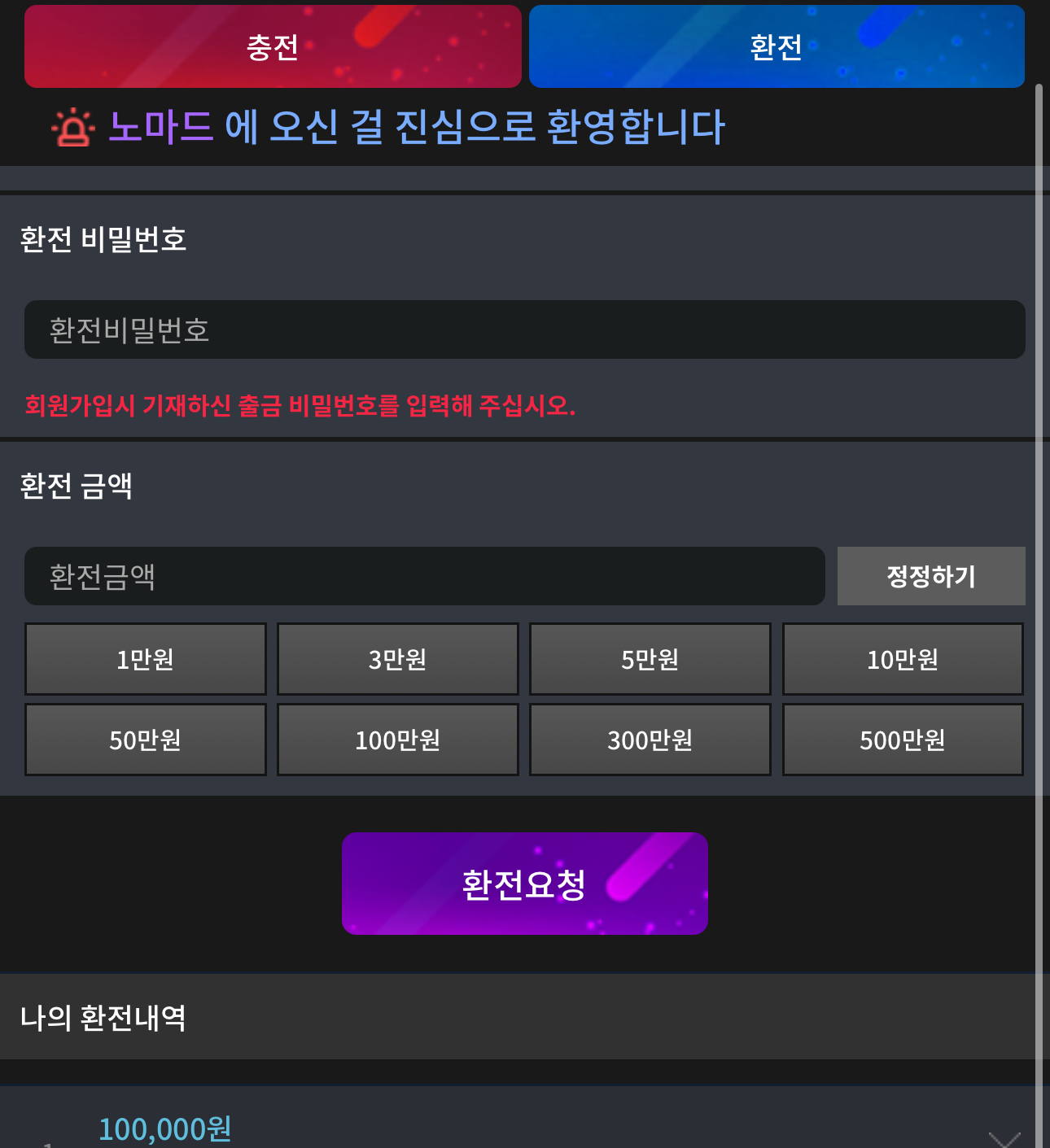
Task: Select the 3만원 amount
Action: (398, 659)
